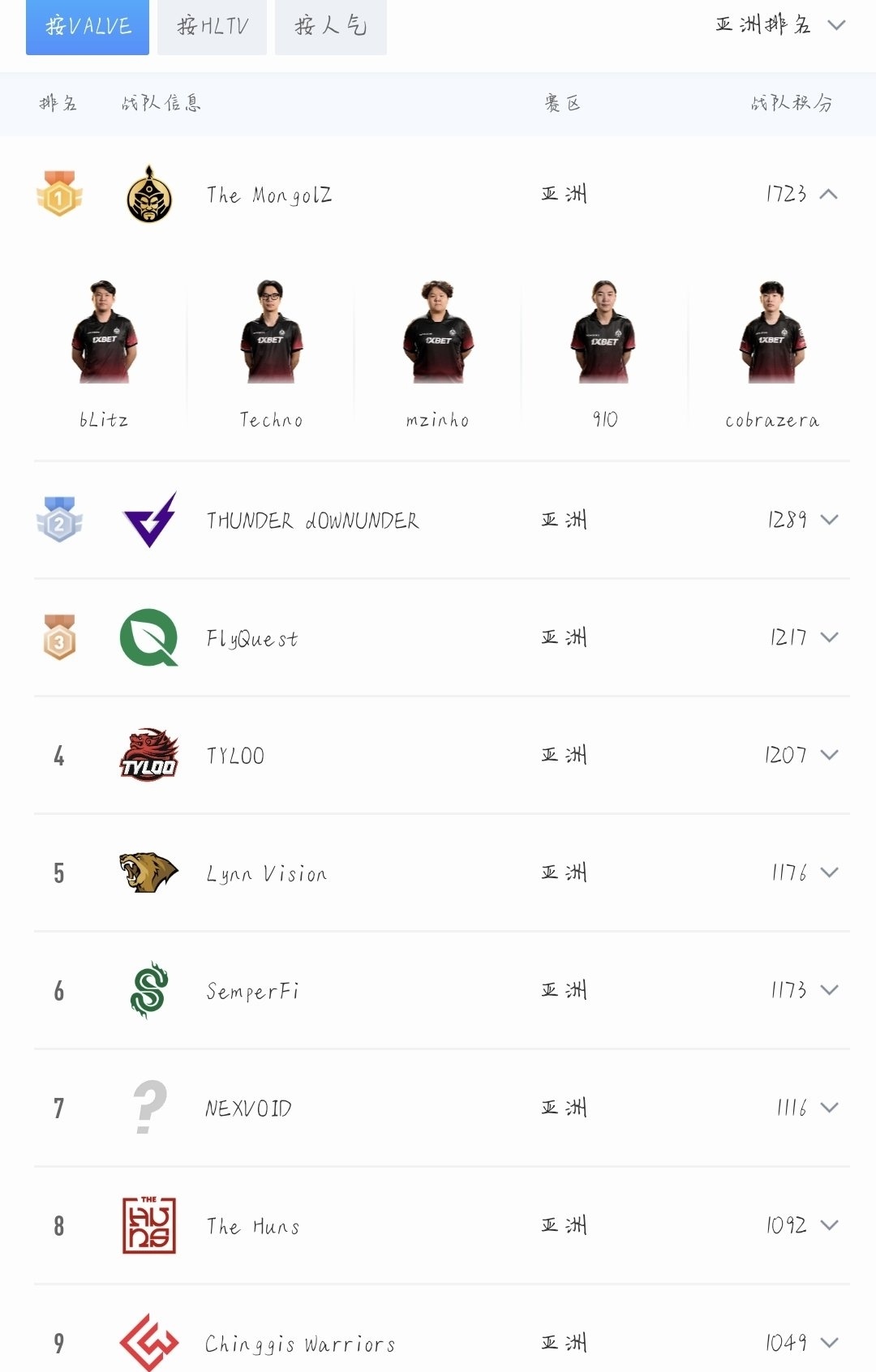Expand the FlyQuest team row

click(x=829, y=637)
